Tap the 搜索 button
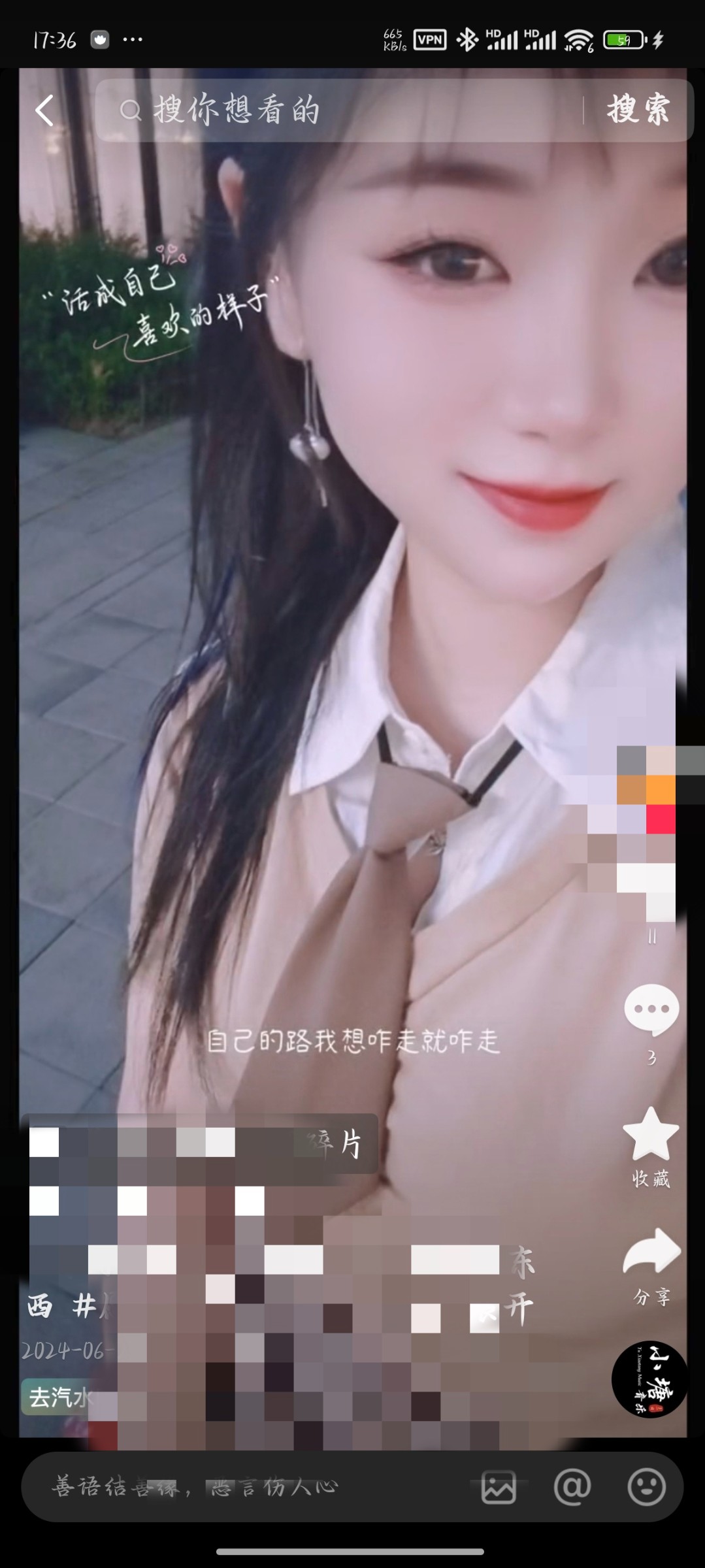The height and width of the screenshot is (1568, 705). coord(638,110)
